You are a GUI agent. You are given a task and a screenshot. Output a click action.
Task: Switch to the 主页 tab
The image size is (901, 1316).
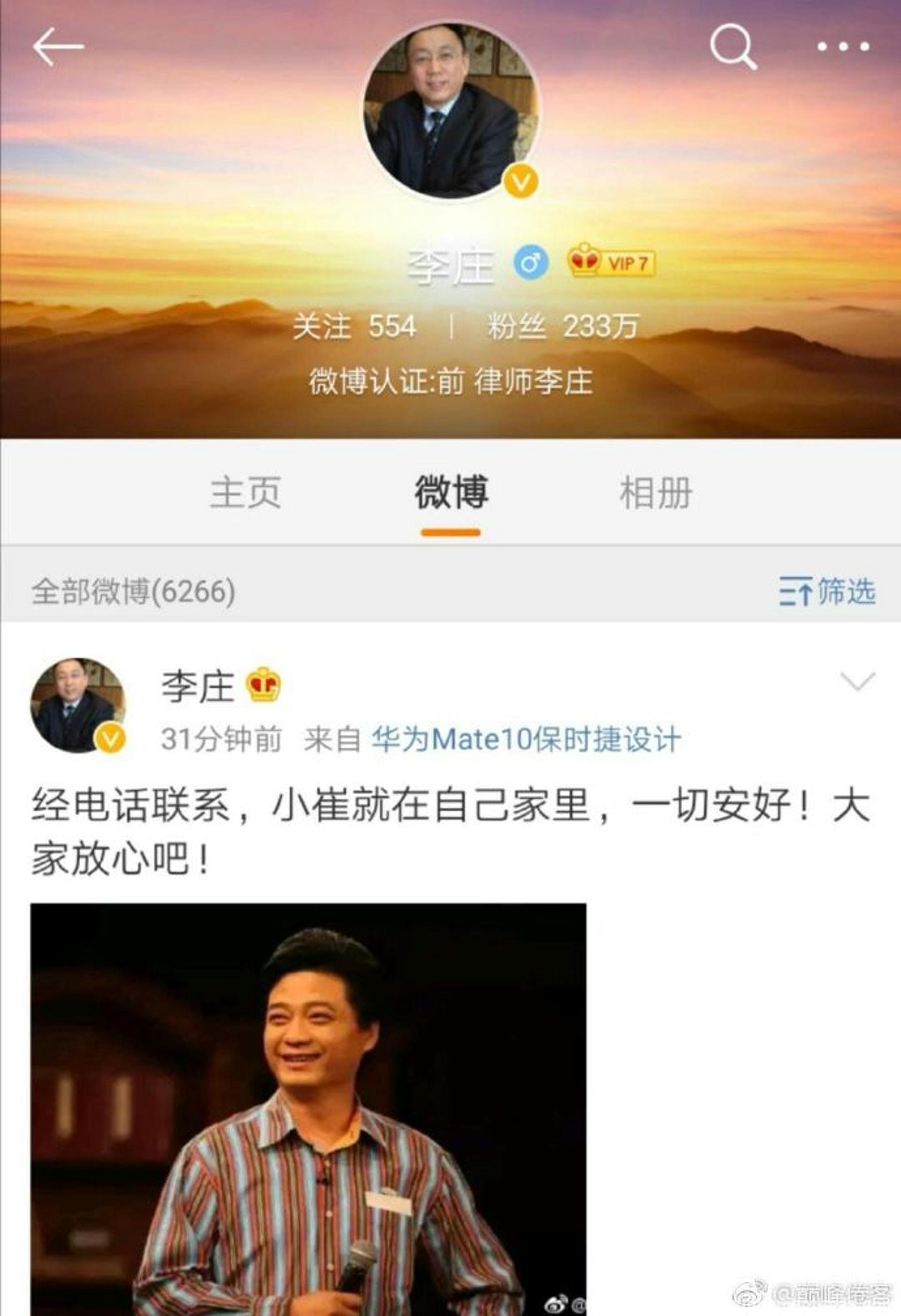coord(245,492)
